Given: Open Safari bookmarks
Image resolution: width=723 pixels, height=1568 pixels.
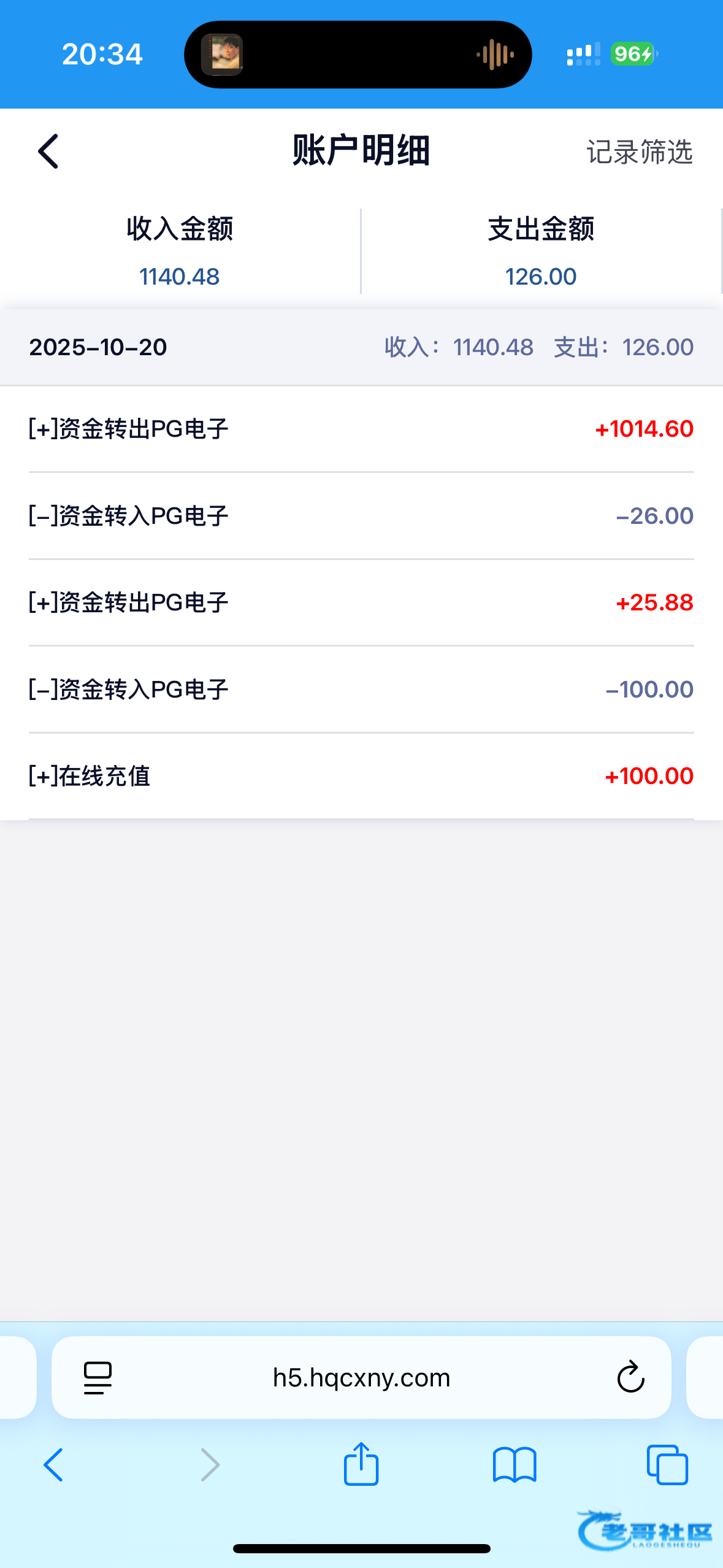Looking at the screenshot, I should point(515,1465).
